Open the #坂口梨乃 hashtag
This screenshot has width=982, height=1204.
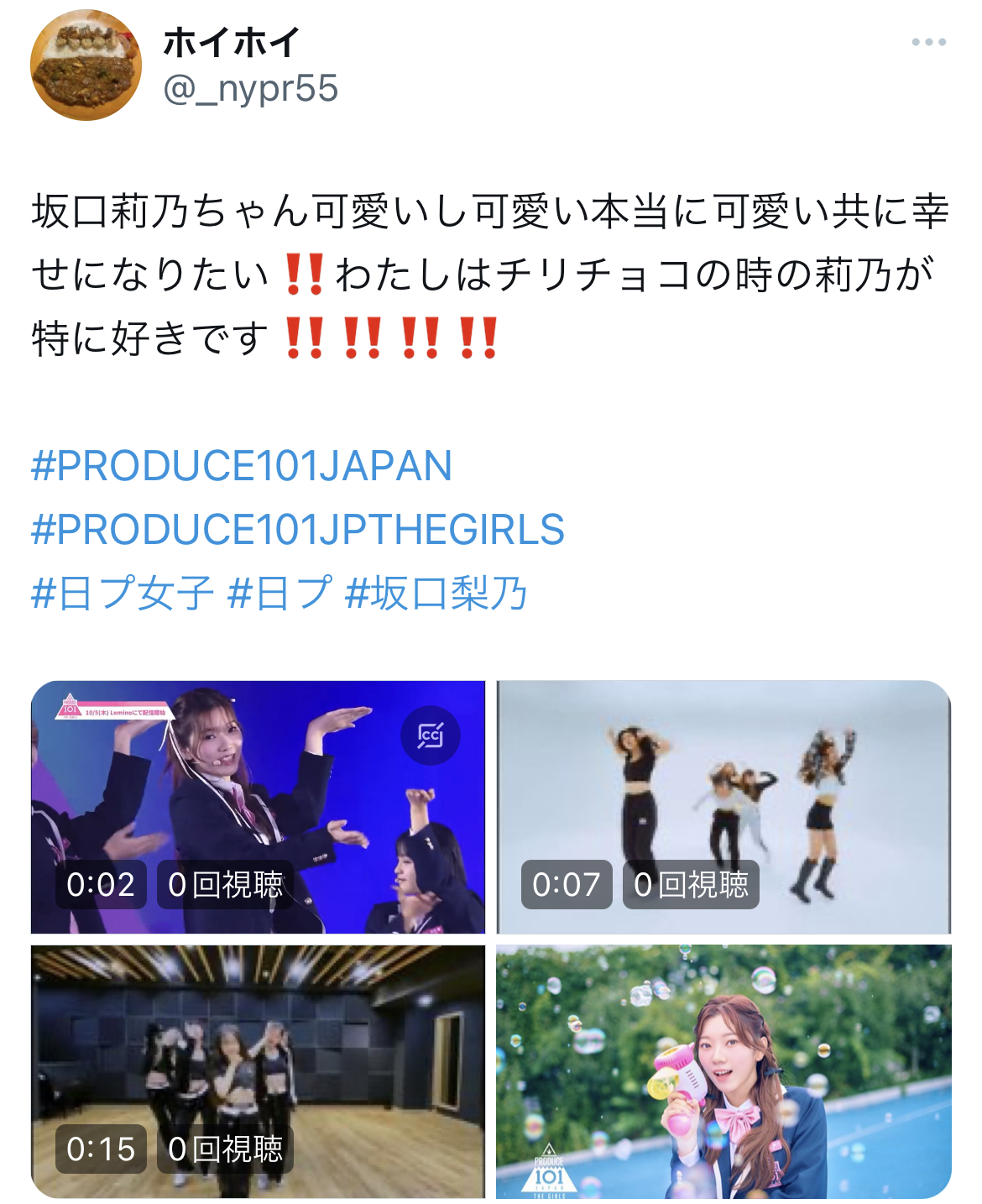pos(436,594)
